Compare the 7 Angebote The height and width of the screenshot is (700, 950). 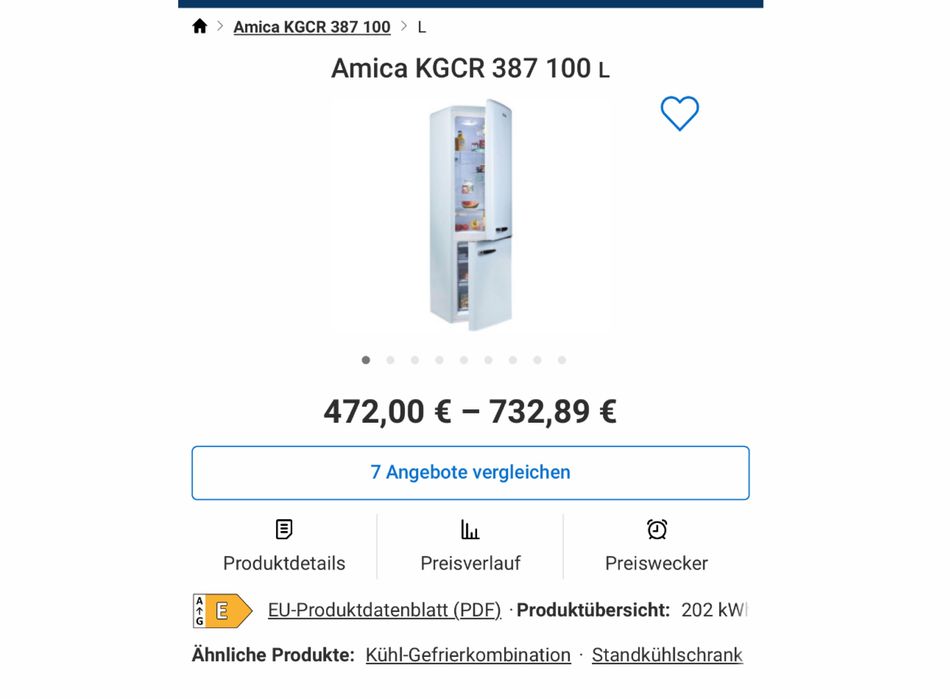pyautogui.click(x=470, y=473)
